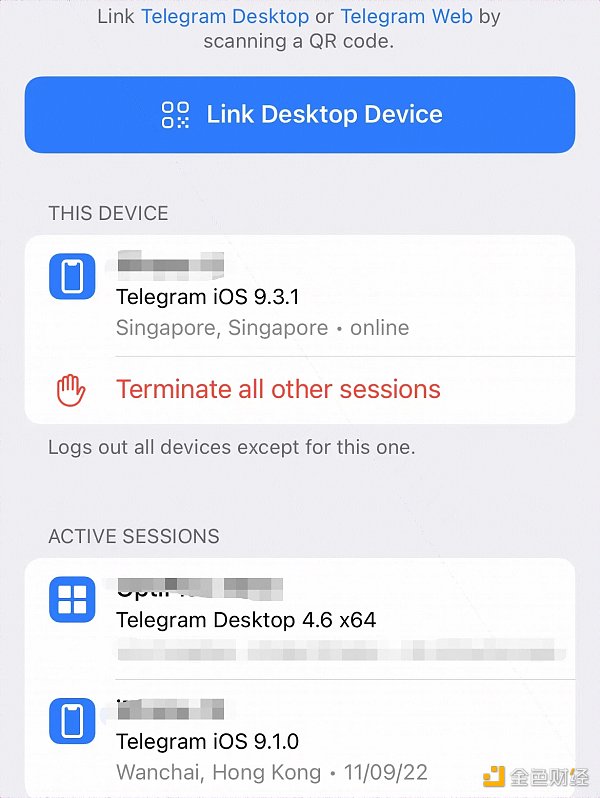Open the Telegram Desktop link
This screenshot has width=600, height=798.
[x=225, y=16]
